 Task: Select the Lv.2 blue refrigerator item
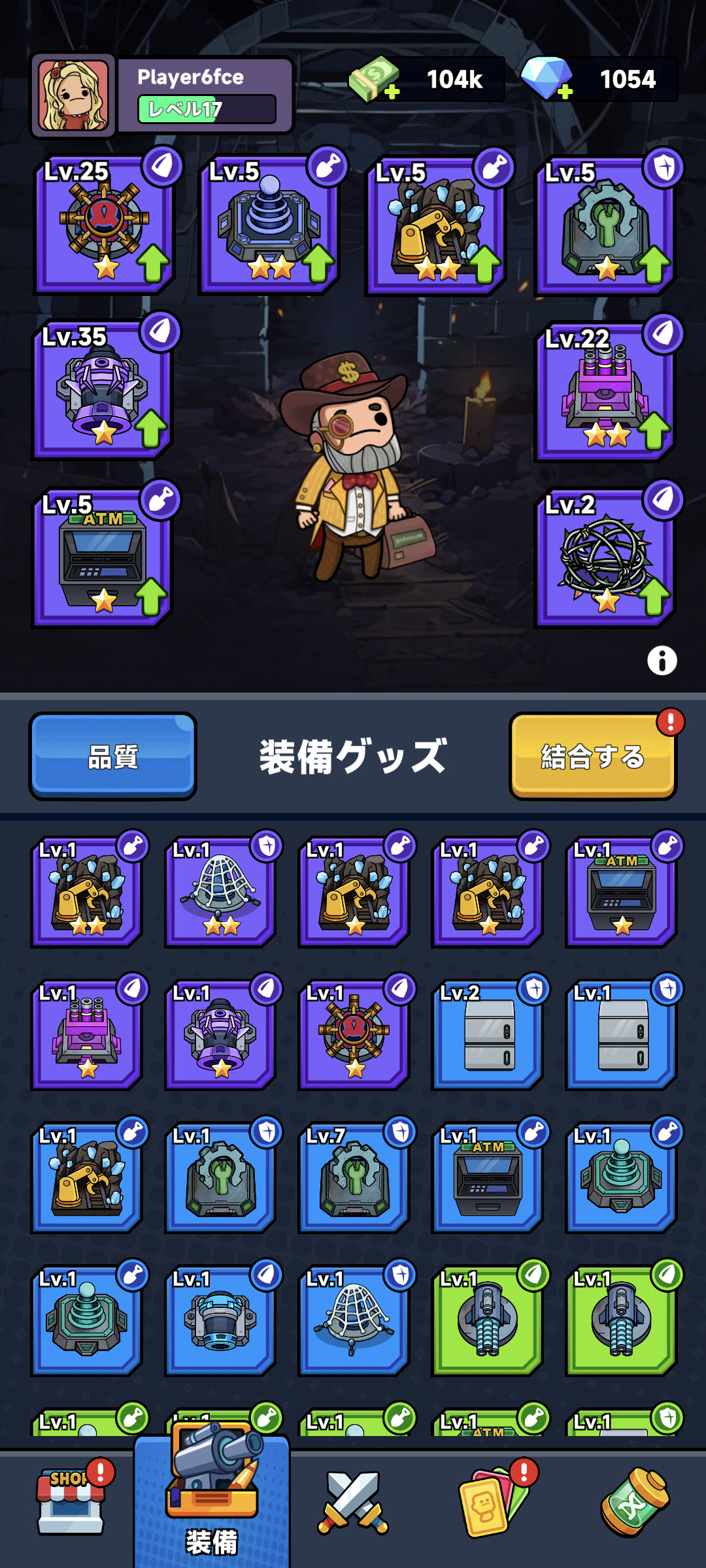coord(488,1034)
